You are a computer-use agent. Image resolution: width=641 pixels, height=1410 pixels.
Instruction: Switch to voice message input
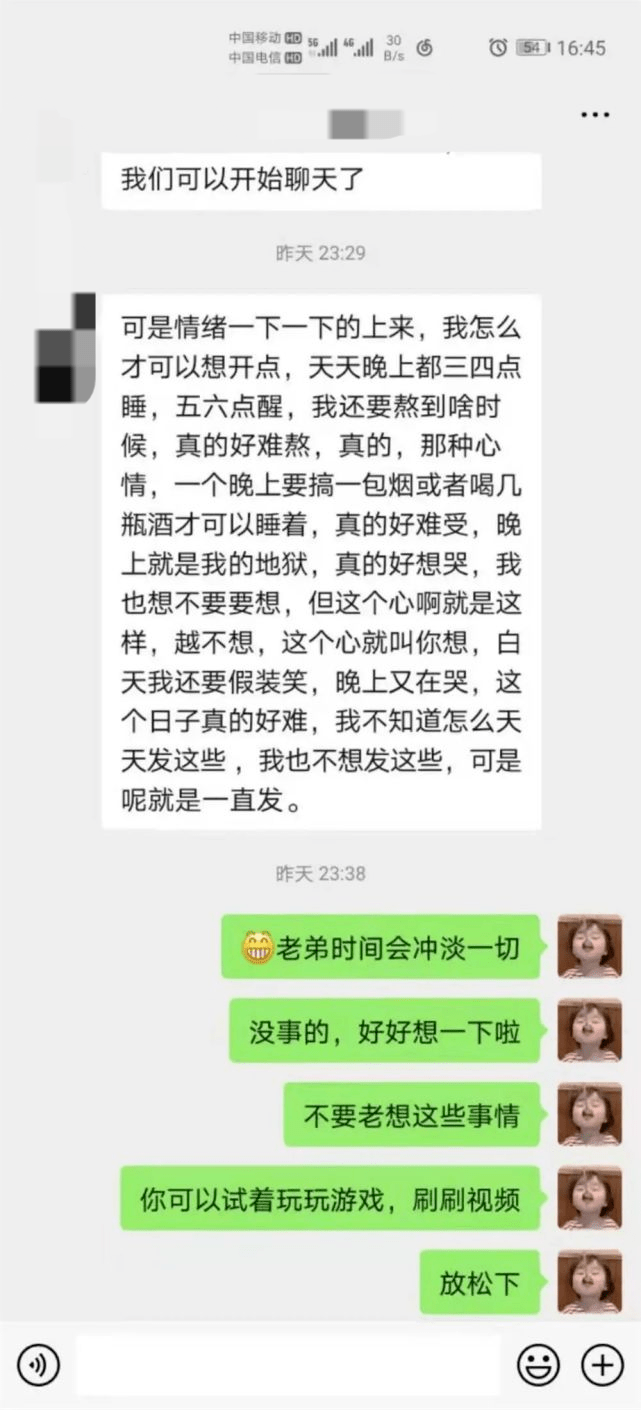coord(38,1365)
